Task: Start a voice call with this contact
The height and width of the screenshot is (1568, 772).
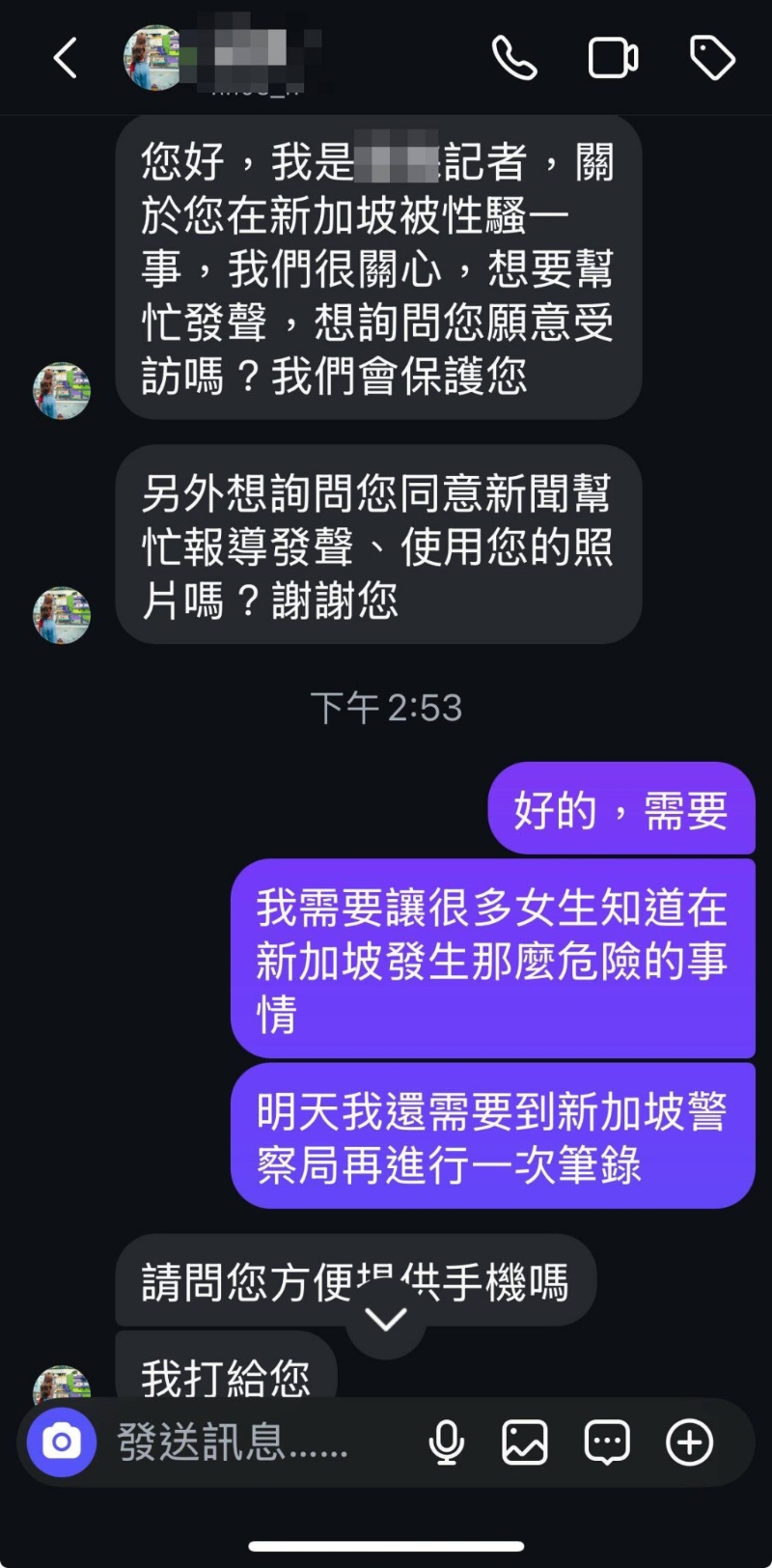Action: 514,57
